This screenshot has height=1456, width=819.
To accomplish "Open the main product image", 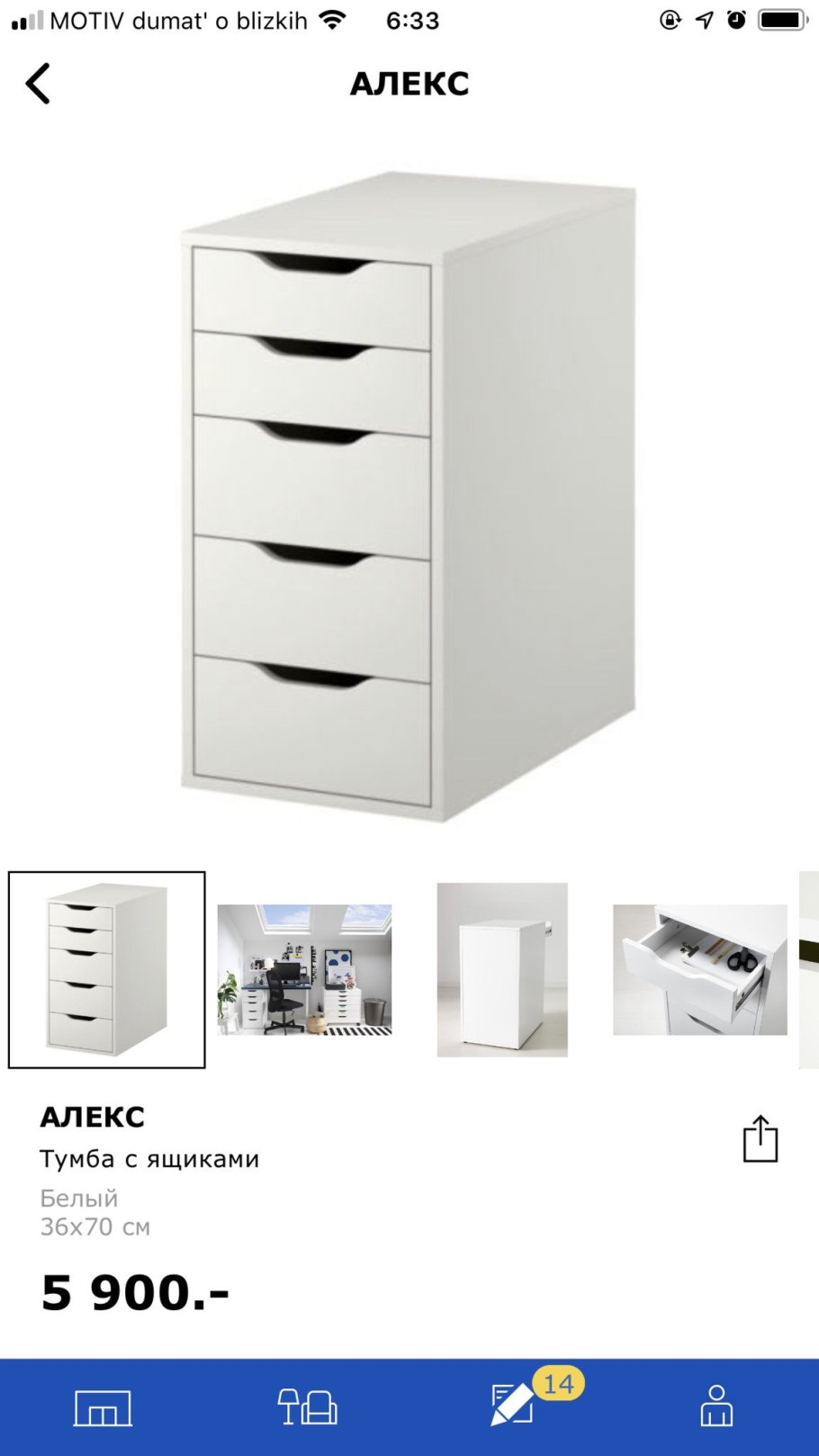I will (409, 495).
